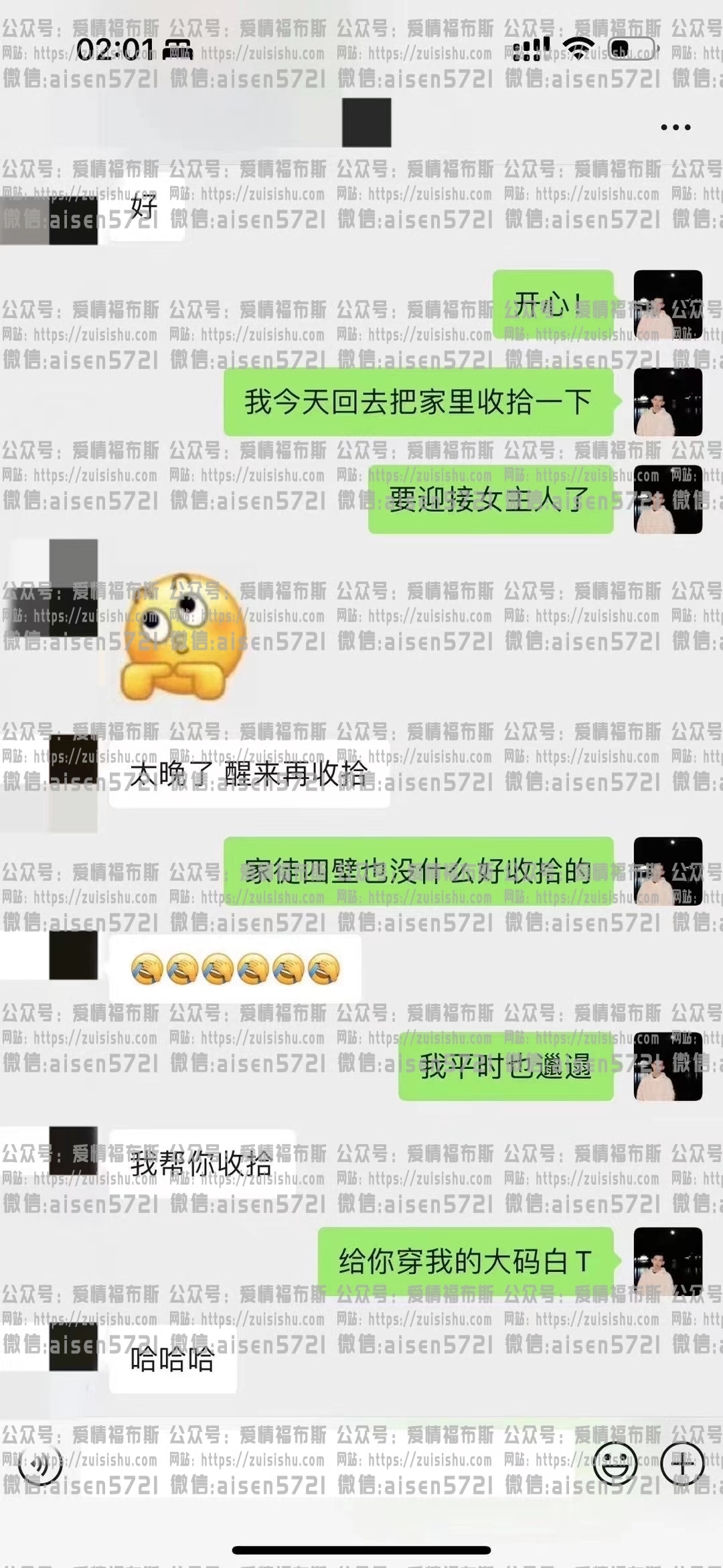Open the chat info three-dot menu

675,127
